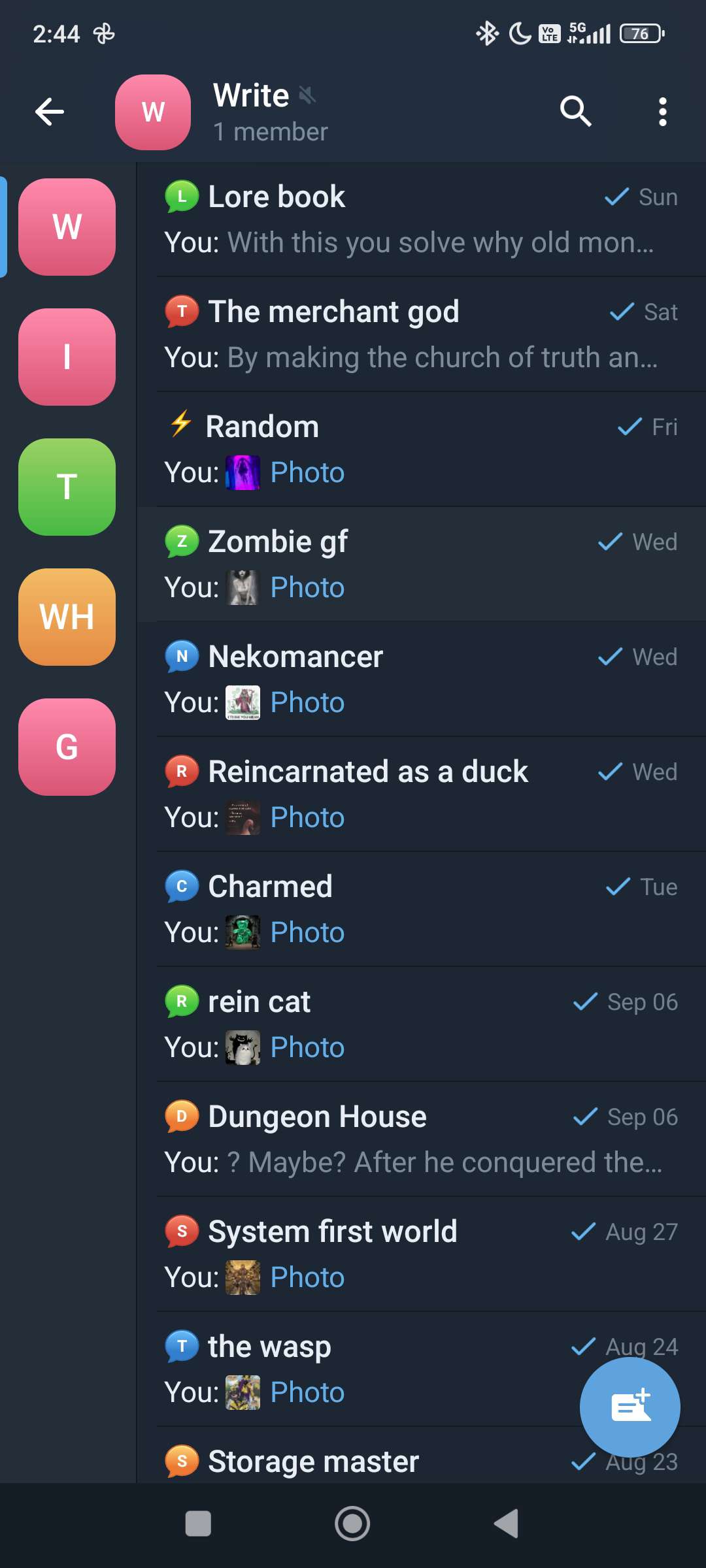This screenshot has width=706, height=1568.
Task: Open The merchant god topic
Action: [422, 335]
